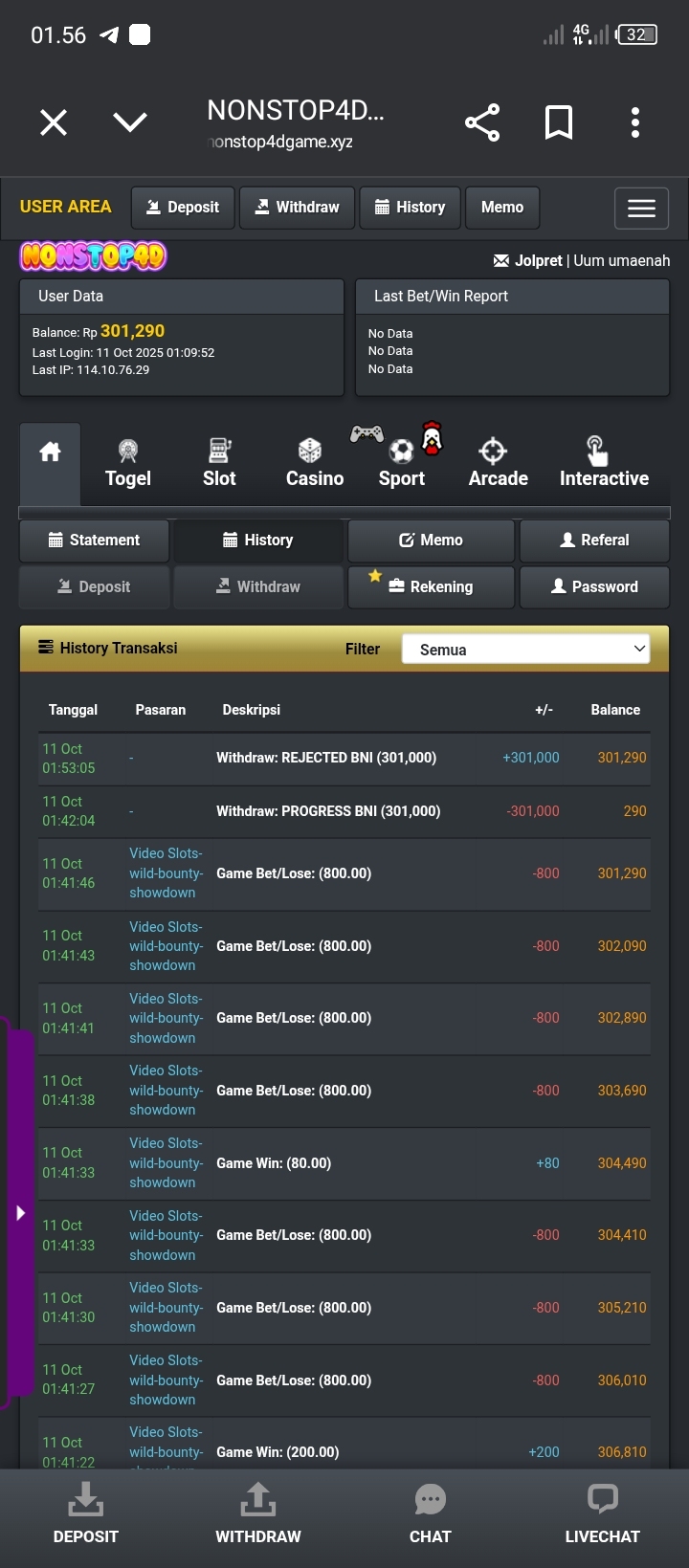Open the Rekening section

(x=431, y=587)
